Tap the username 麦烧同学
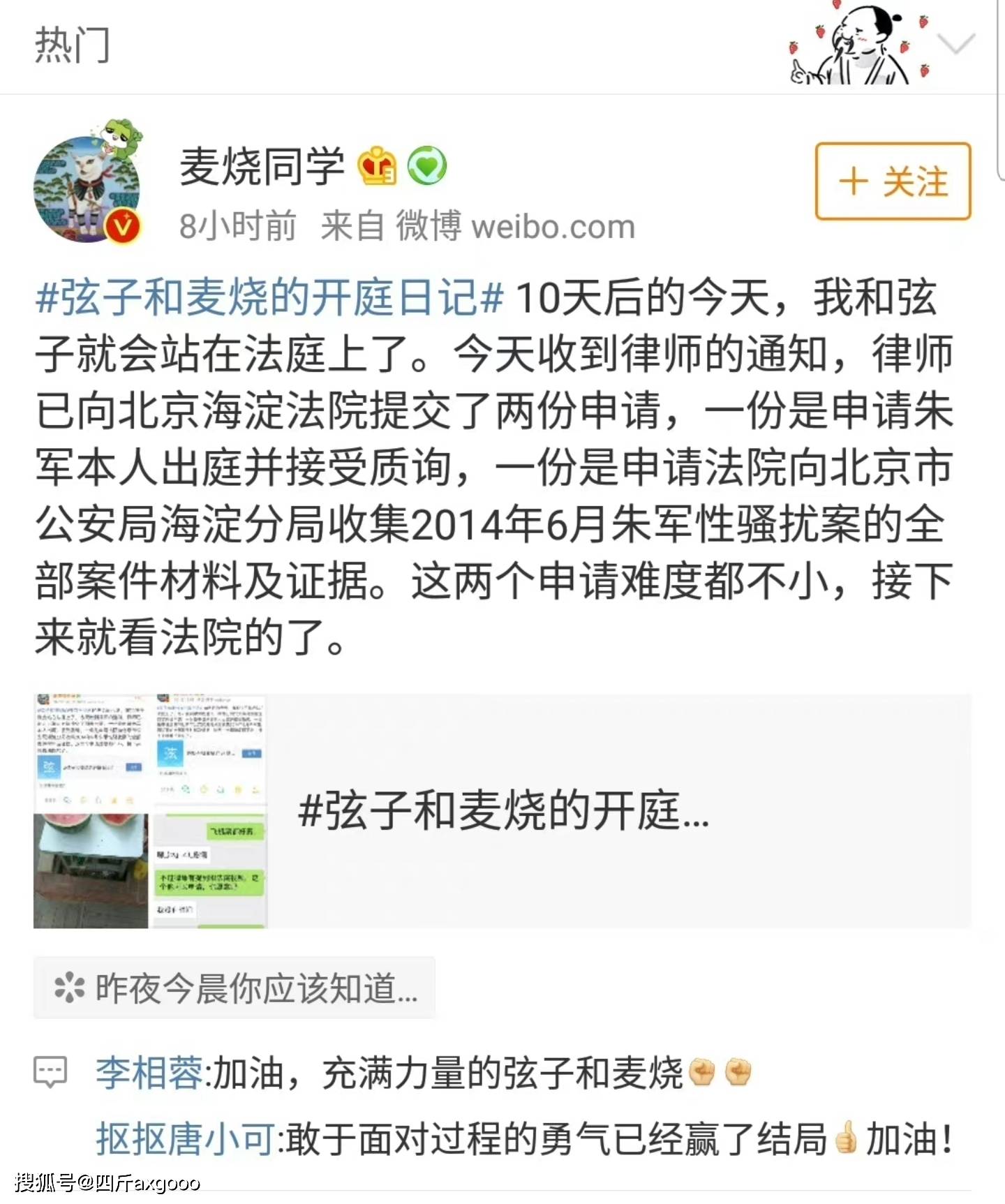1005x1204 pixels. click(x=262, y=167)
